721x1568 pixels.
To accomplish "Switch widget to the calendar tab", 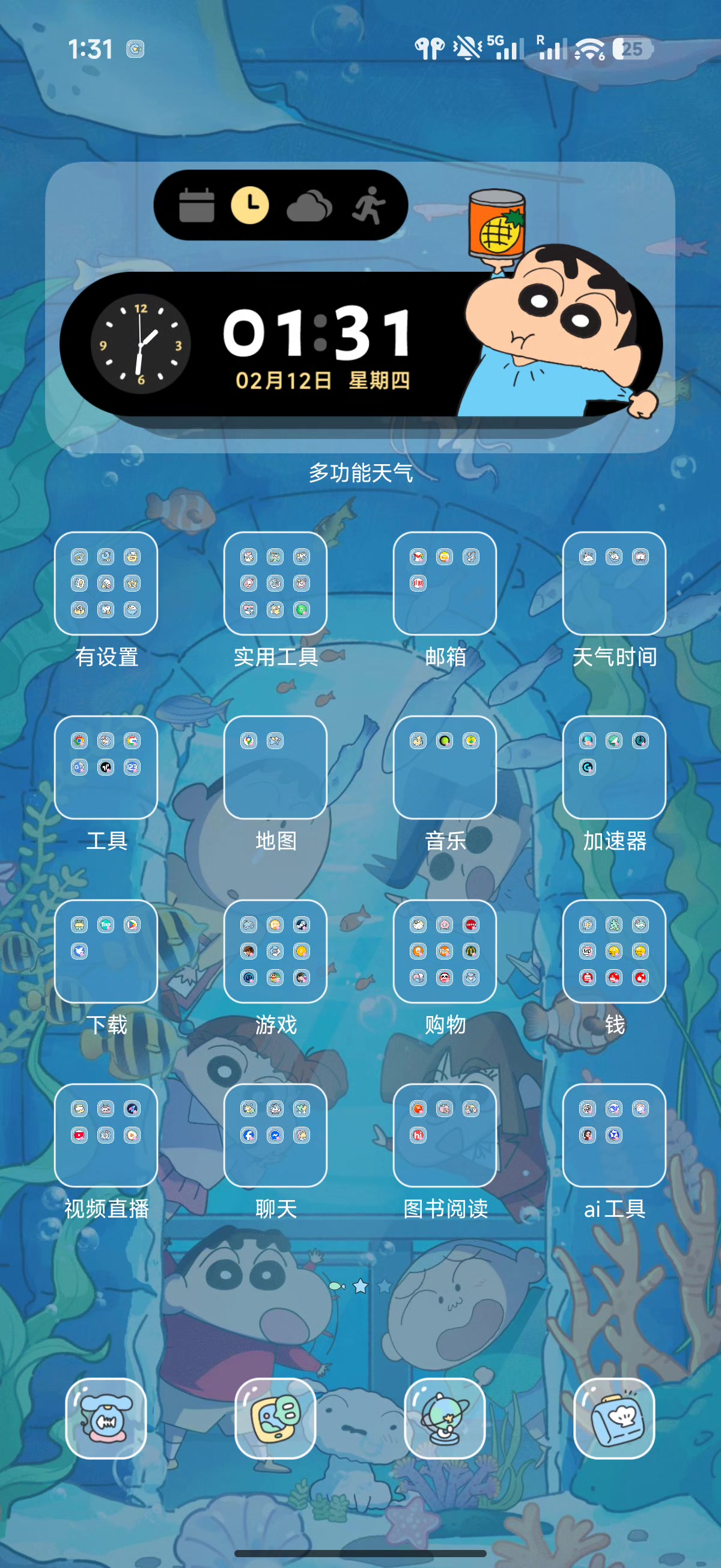I will coord(196,206).
